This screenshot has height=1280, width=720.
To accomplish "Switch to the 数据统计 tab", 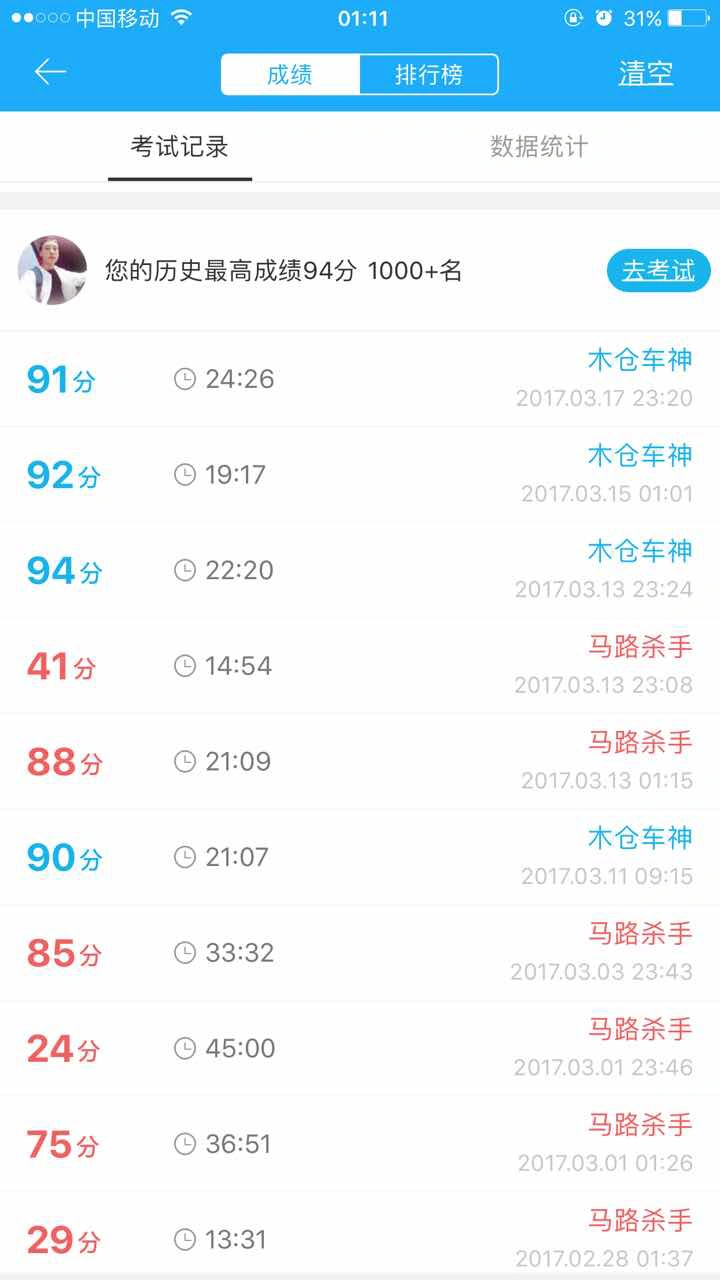I will (539, 147).
